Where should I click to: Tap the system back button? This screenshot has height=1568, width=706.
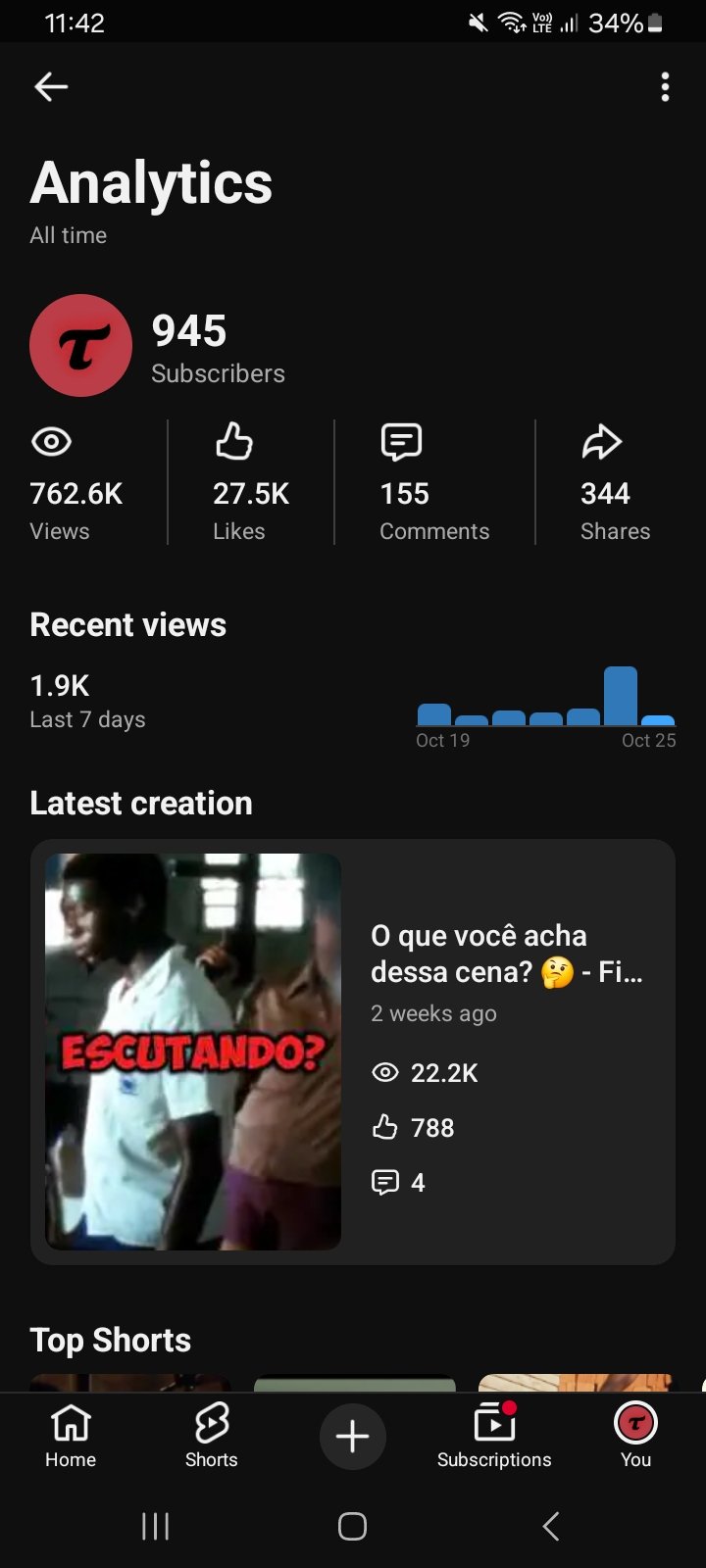click(x=551, y=1526)
